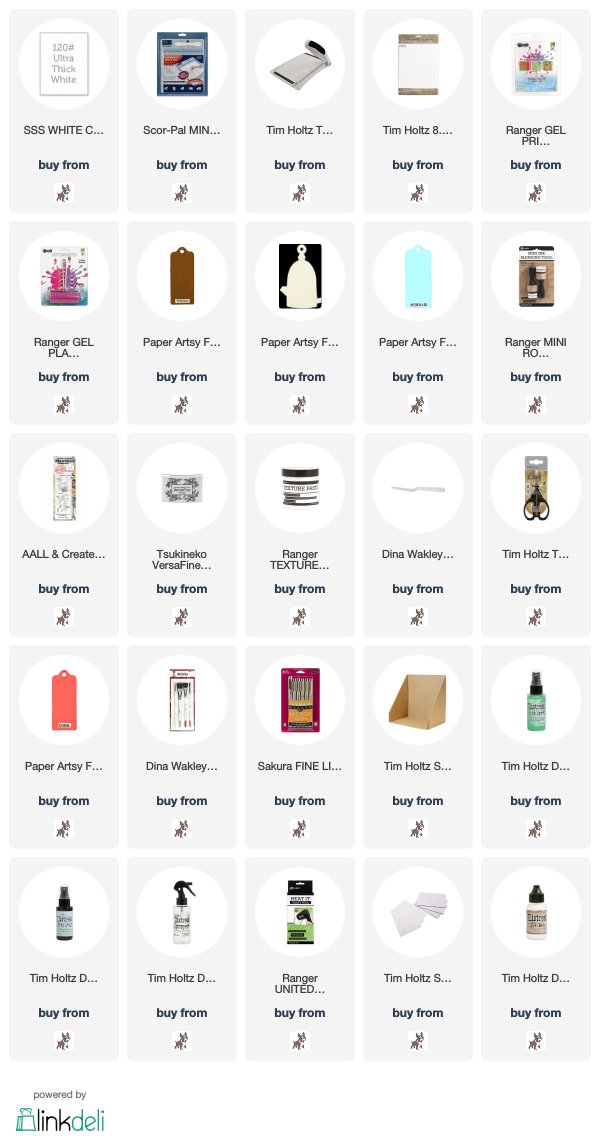Open the SSS WHITE C… product card
600x1141 pixels.
(x=64, y=111)
